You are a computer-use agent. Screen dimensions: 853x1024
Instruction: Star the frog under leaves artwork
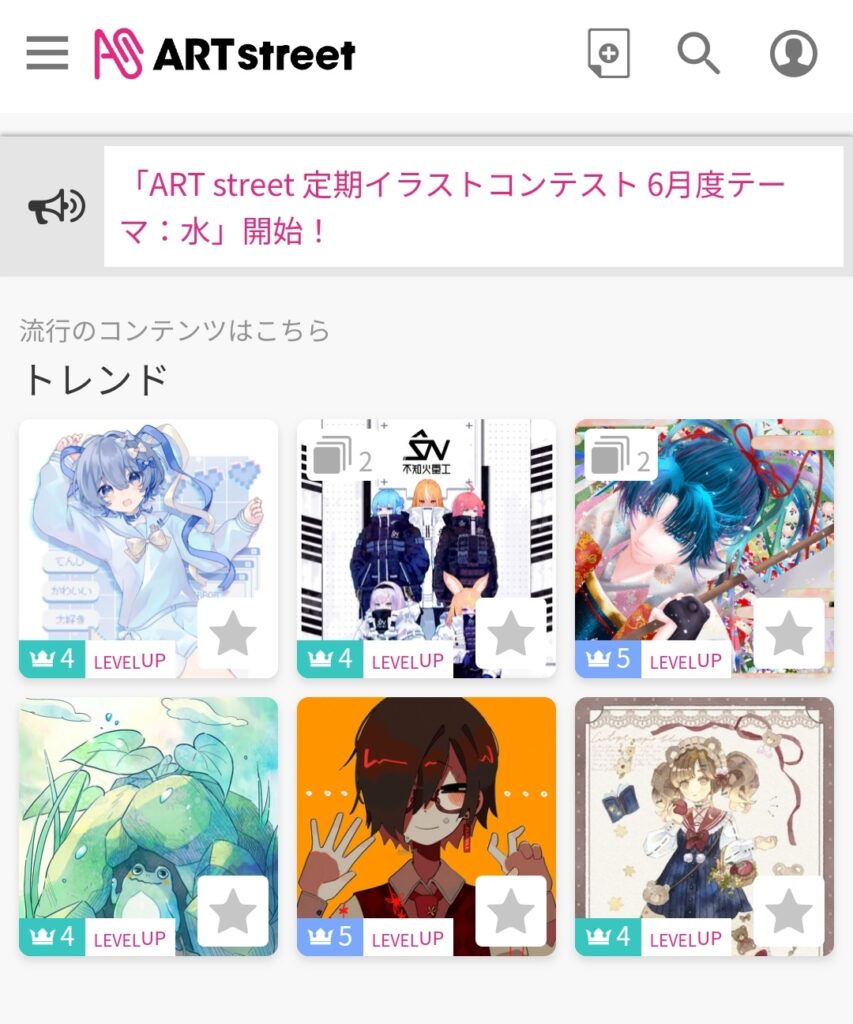(233, 911)
